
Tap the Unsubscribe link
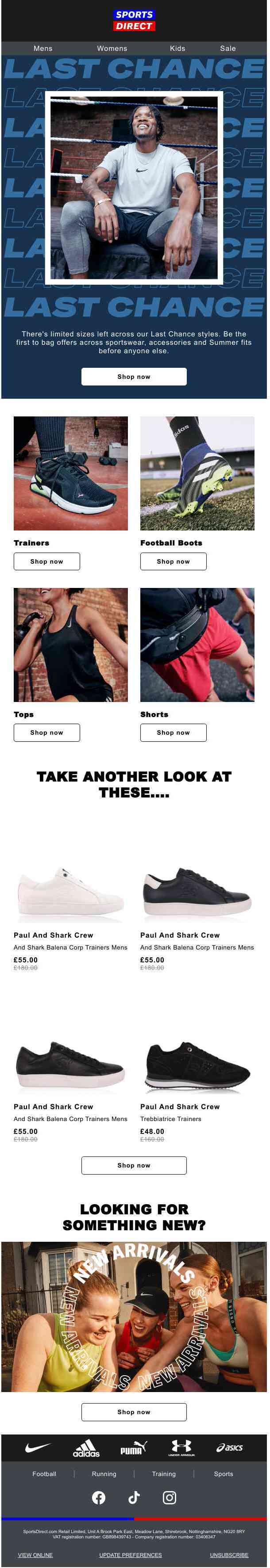click(230, 1556)
